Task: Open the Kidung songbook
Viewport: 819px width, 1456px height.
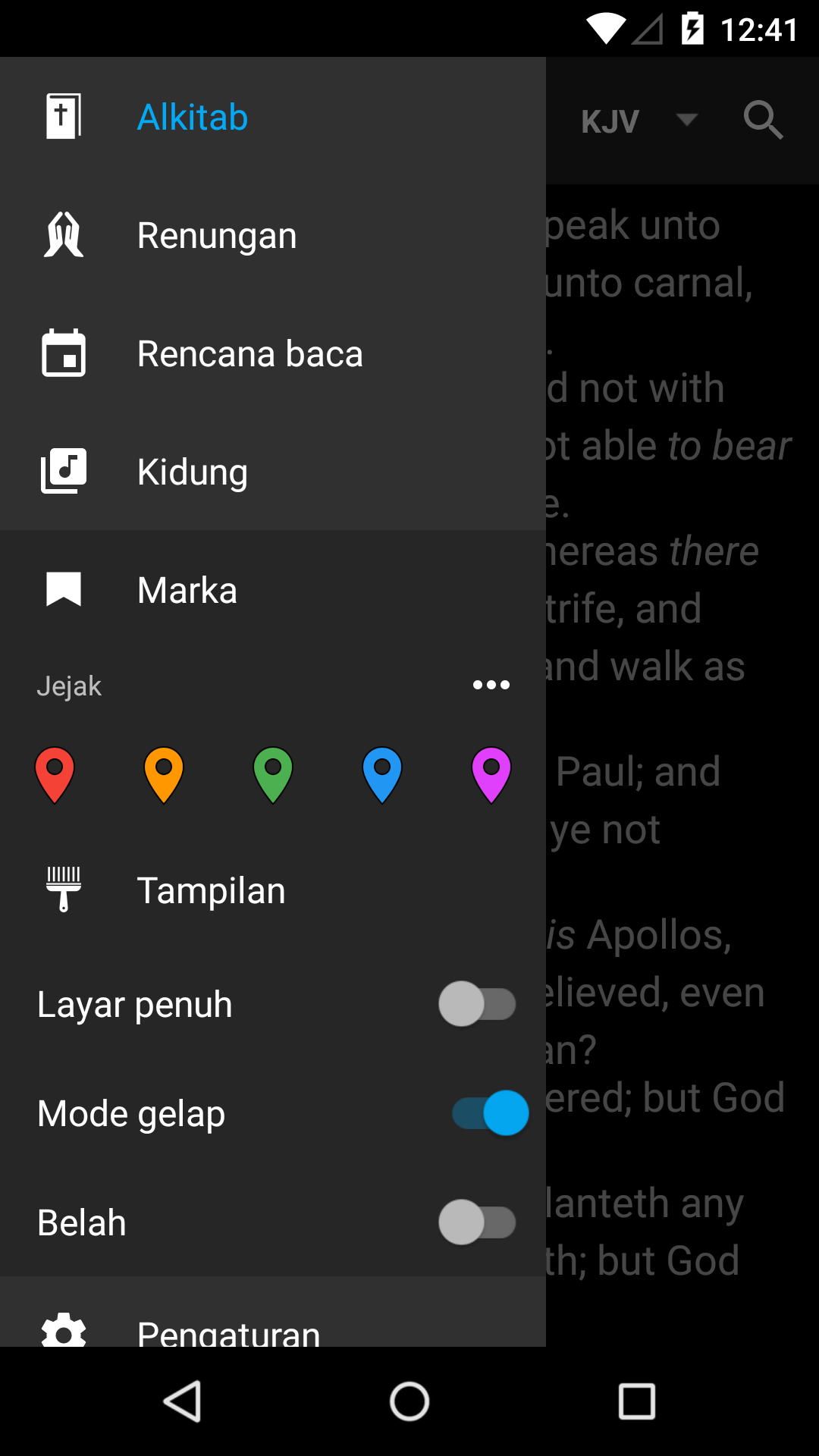Action: pos(193,472)
